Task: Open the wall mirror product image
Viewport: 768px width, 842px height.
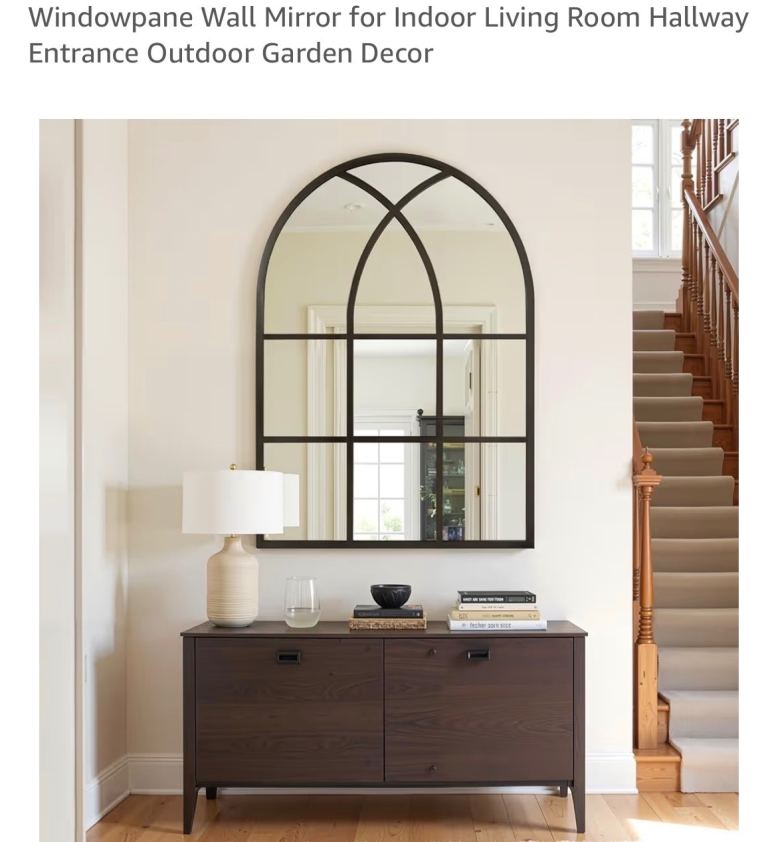Action: [x=389, y=480]
